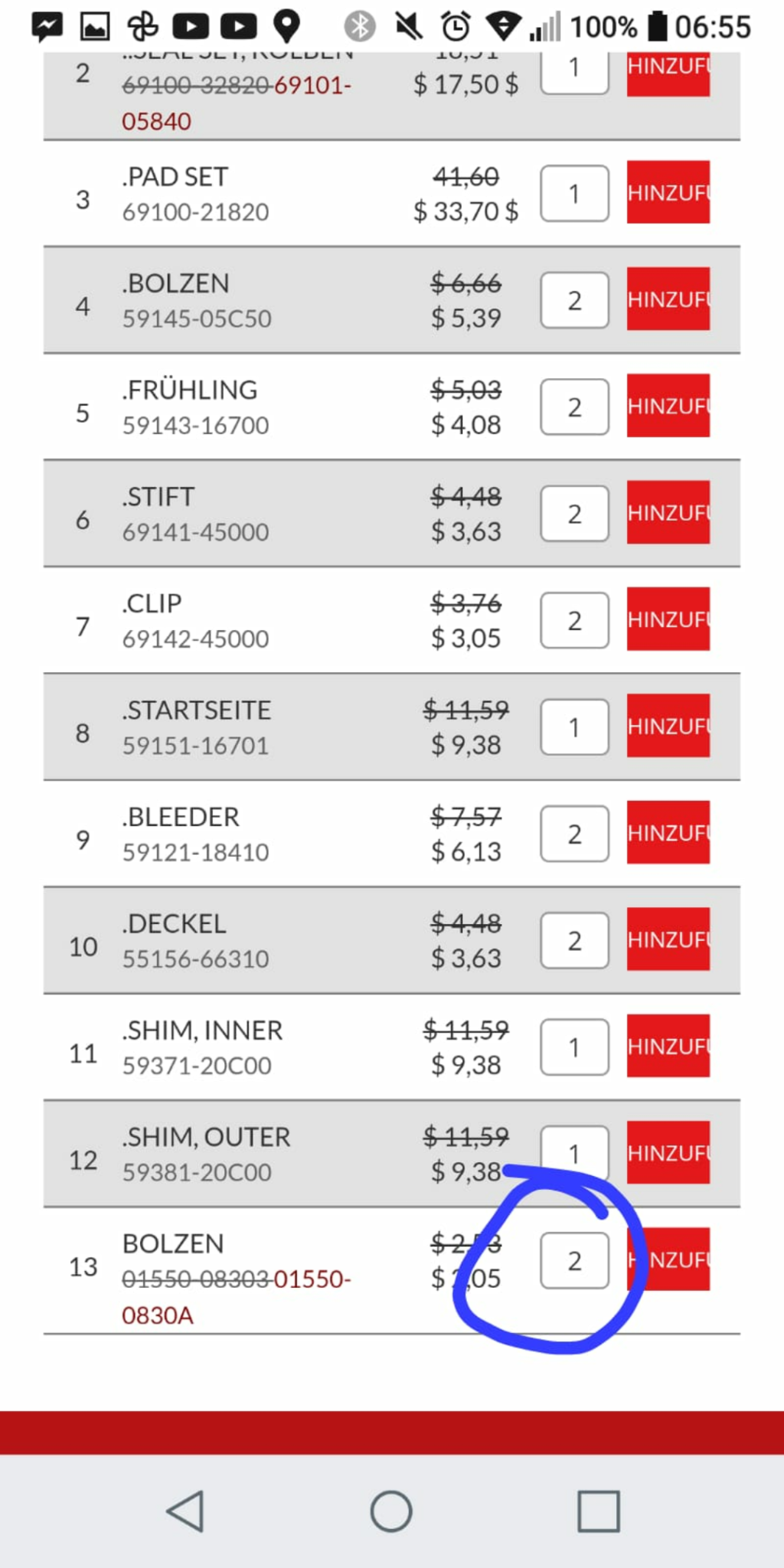Return to the Android home screen
Image resolution: width=784 pixels, height=1568 pixels.
391,1511
